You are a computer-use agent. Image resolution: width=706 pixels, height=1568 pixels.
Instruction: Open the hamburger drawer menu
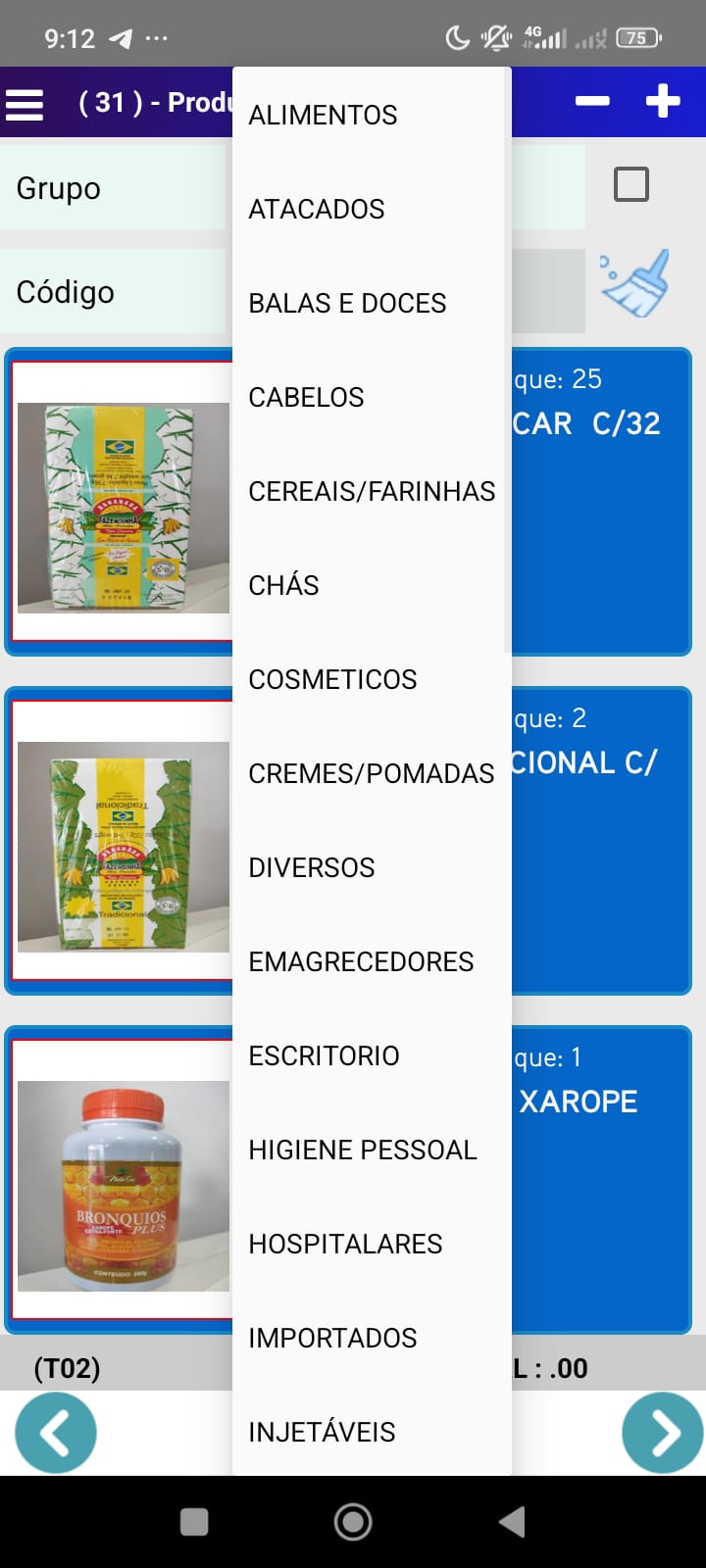point(25,103)
